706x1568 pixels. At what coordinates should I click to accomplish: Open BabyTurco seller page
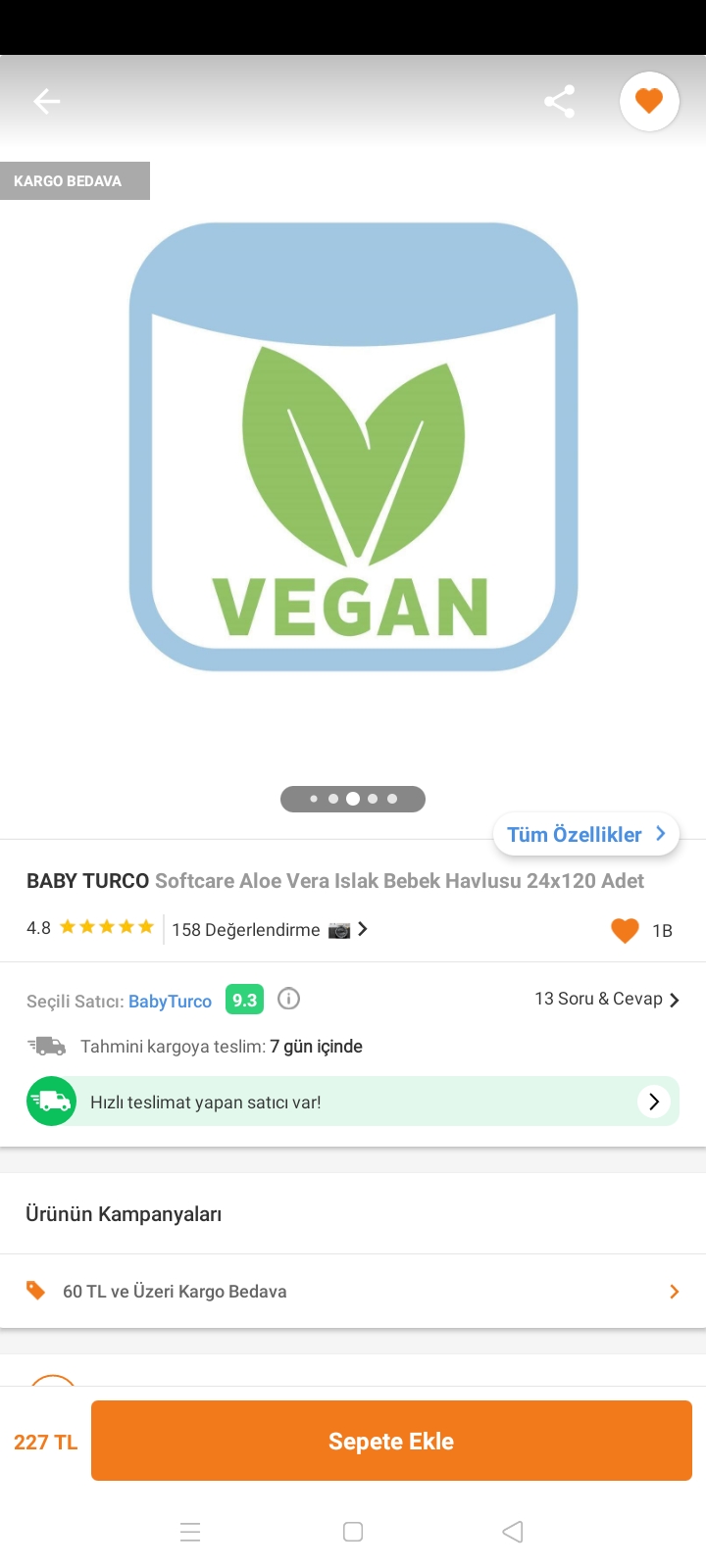[170, 1001]
